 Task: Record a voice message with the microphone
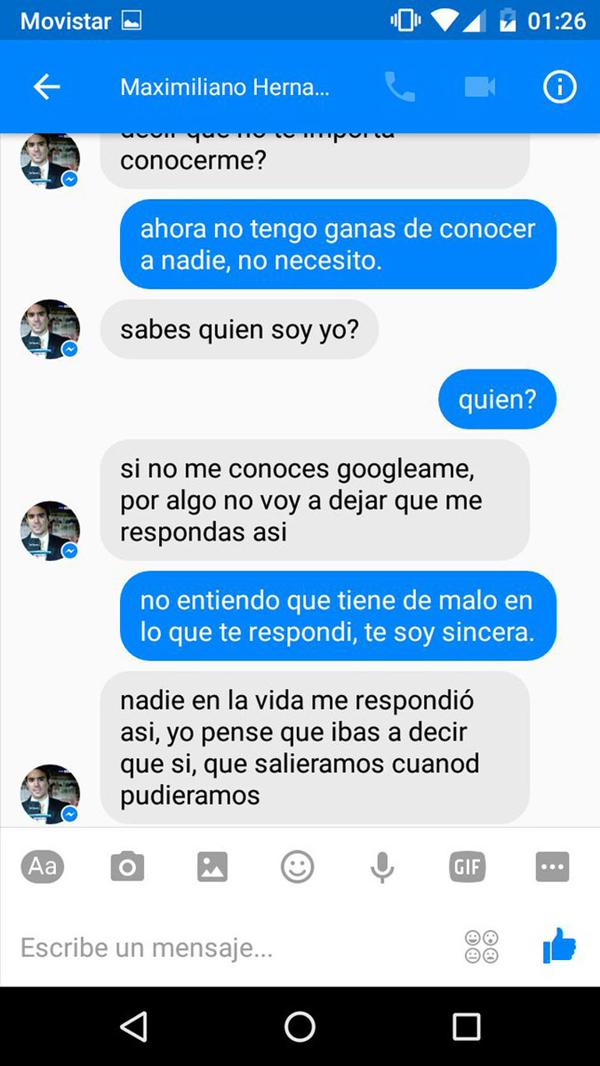[x=382, y=867]
